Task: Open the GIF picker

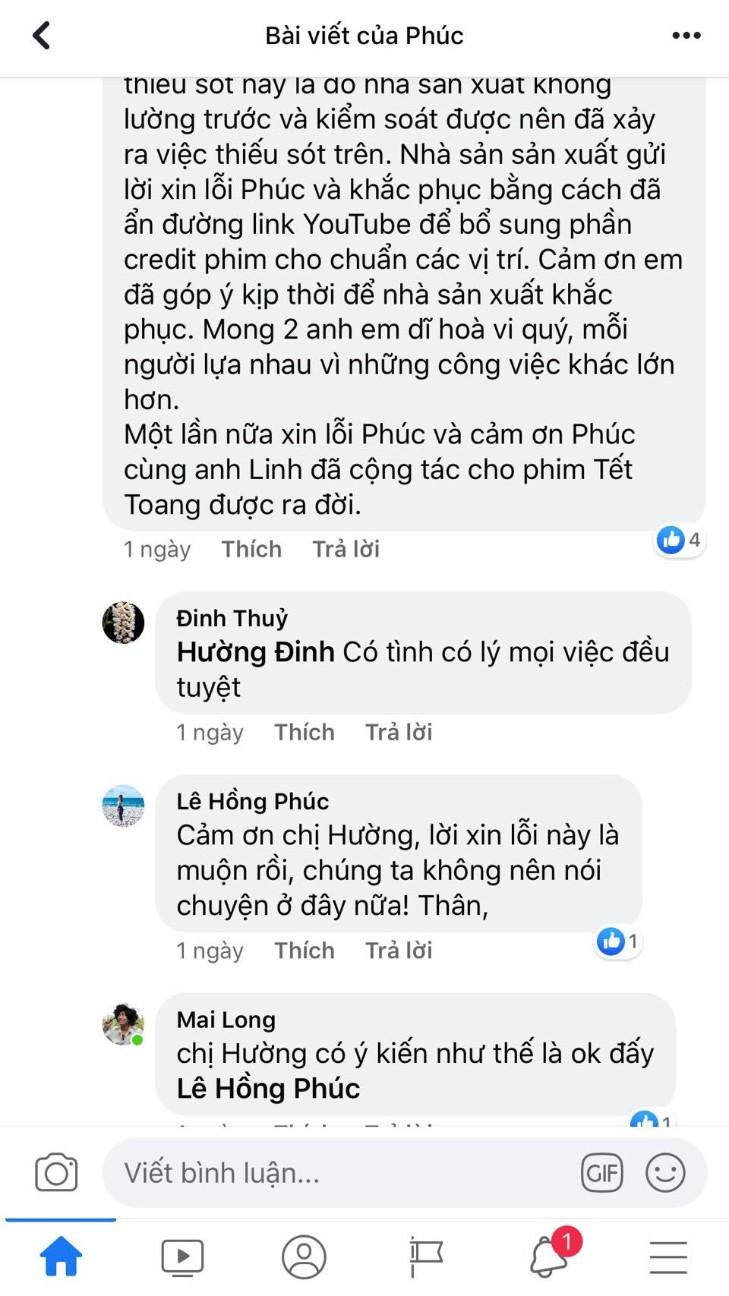Action: [x=601, y=1172]
